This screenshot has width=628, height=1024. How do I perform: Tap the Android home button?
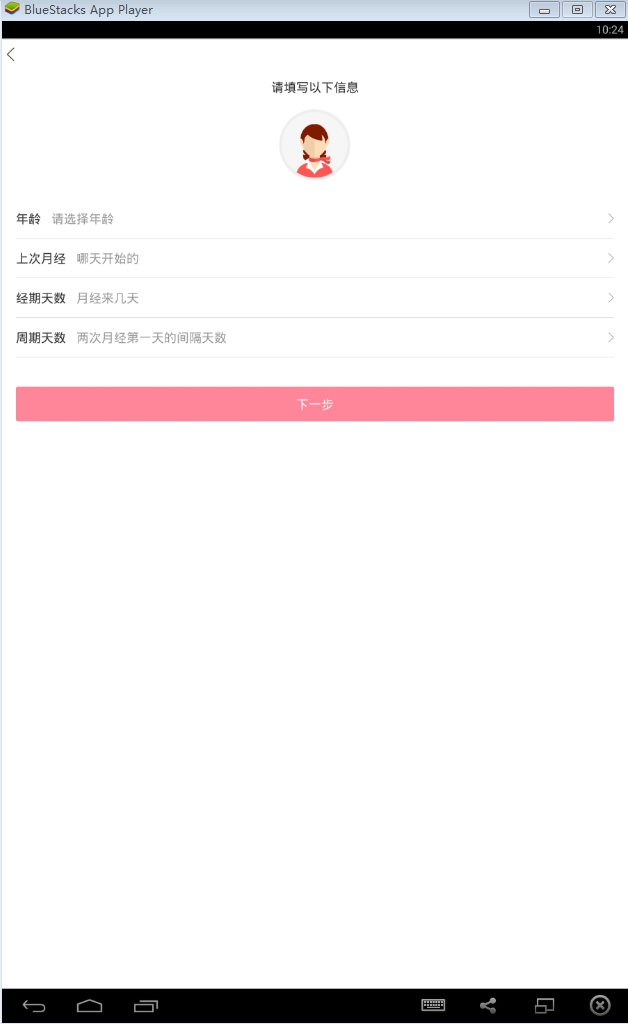90,1006
